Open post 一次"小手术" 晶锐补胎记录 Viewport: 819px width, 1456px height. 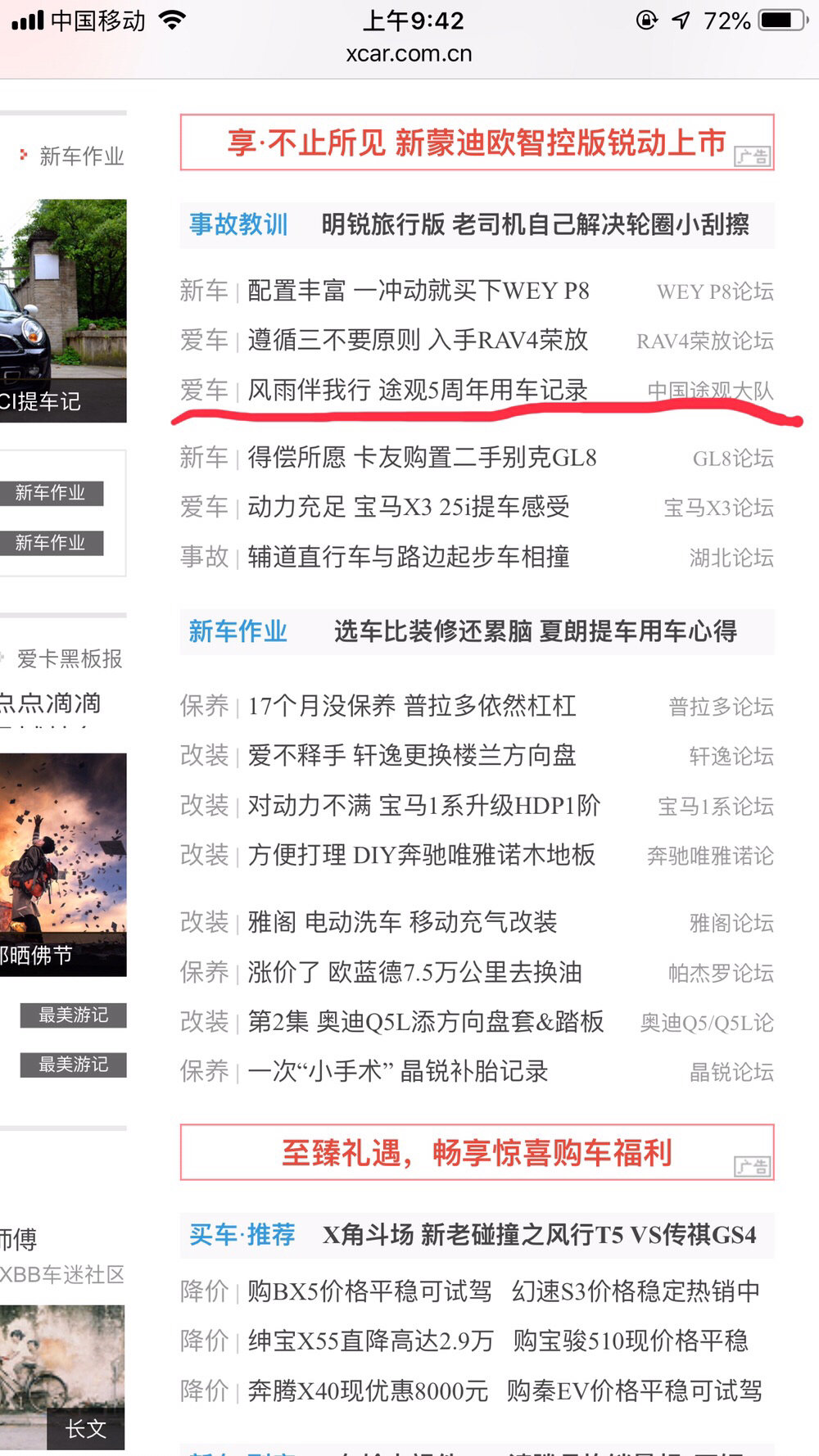click(x=397, y=1071)
